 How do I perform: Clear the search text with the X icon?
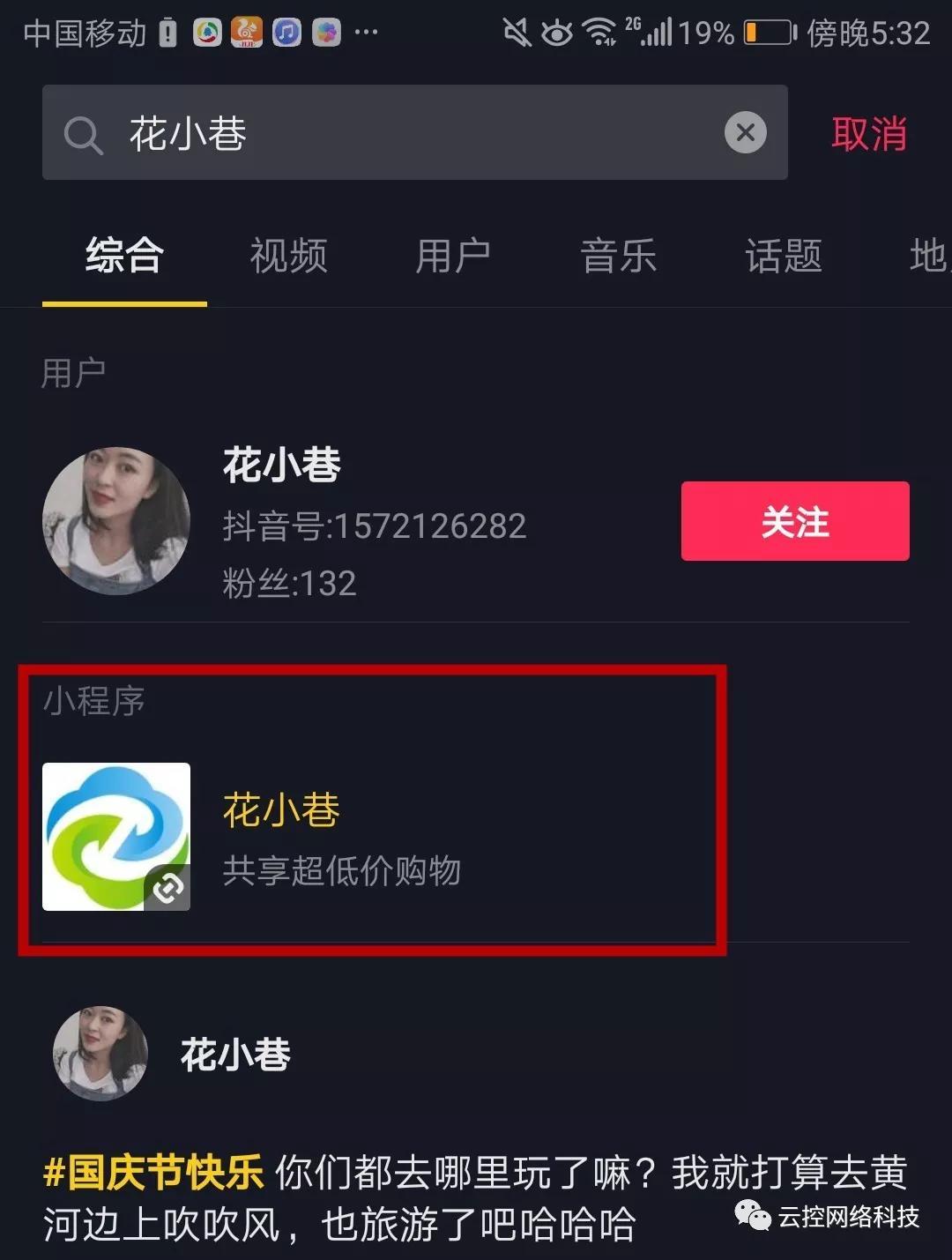[745, 133]
